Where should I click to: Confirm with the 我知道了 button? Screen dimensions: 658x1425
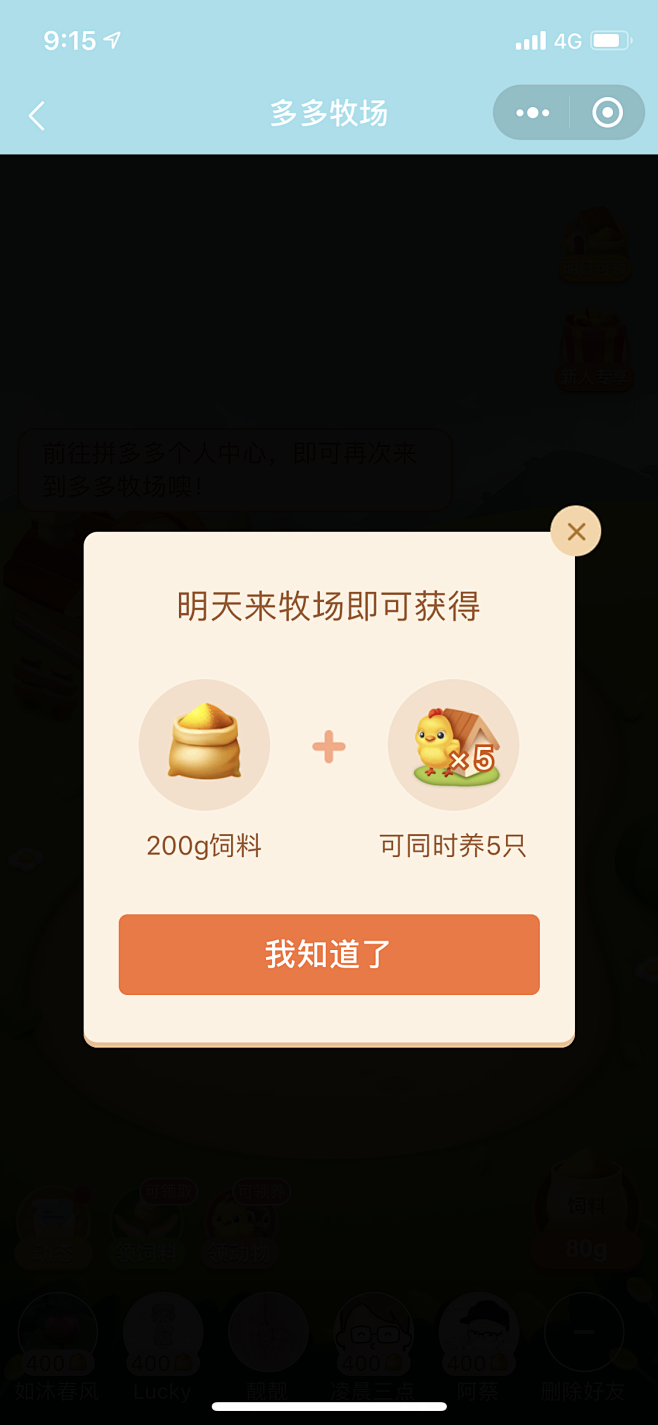click(329, 954)
